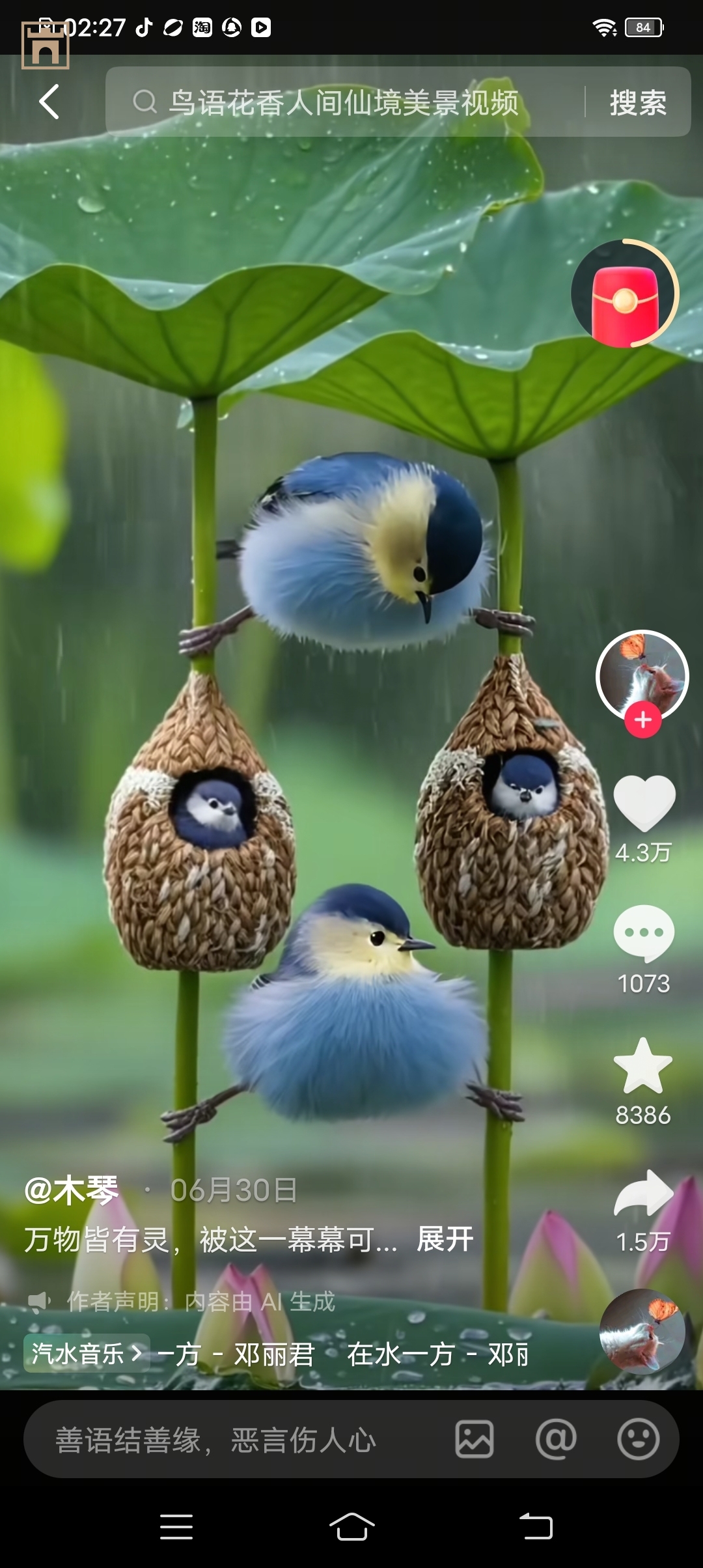The image size is (703, 1568).
Task: Go to the system home screen
Action: pyautogui.click(x=351, y=1526)
